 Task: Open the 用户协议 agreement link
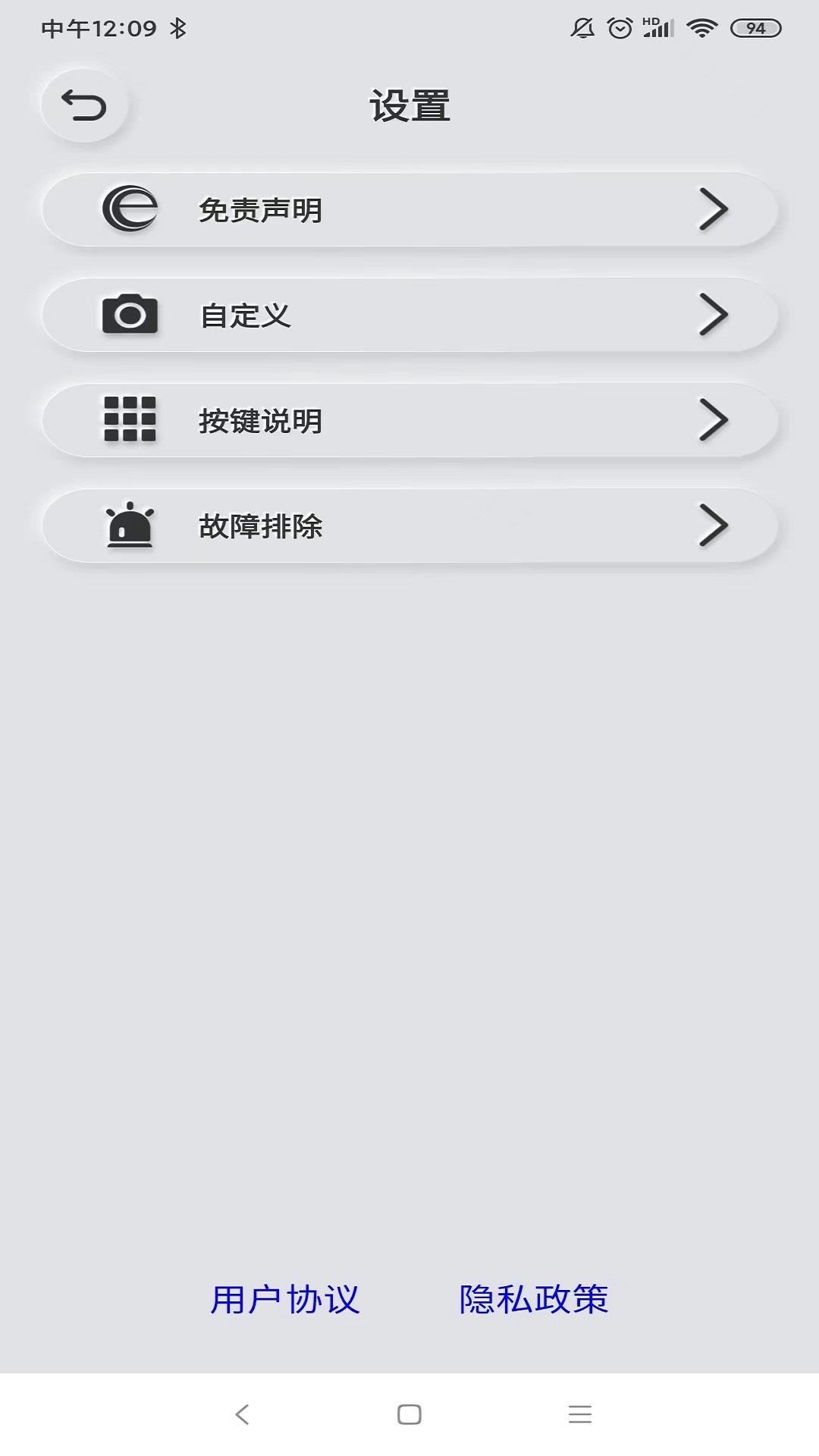click(286, 1299)
